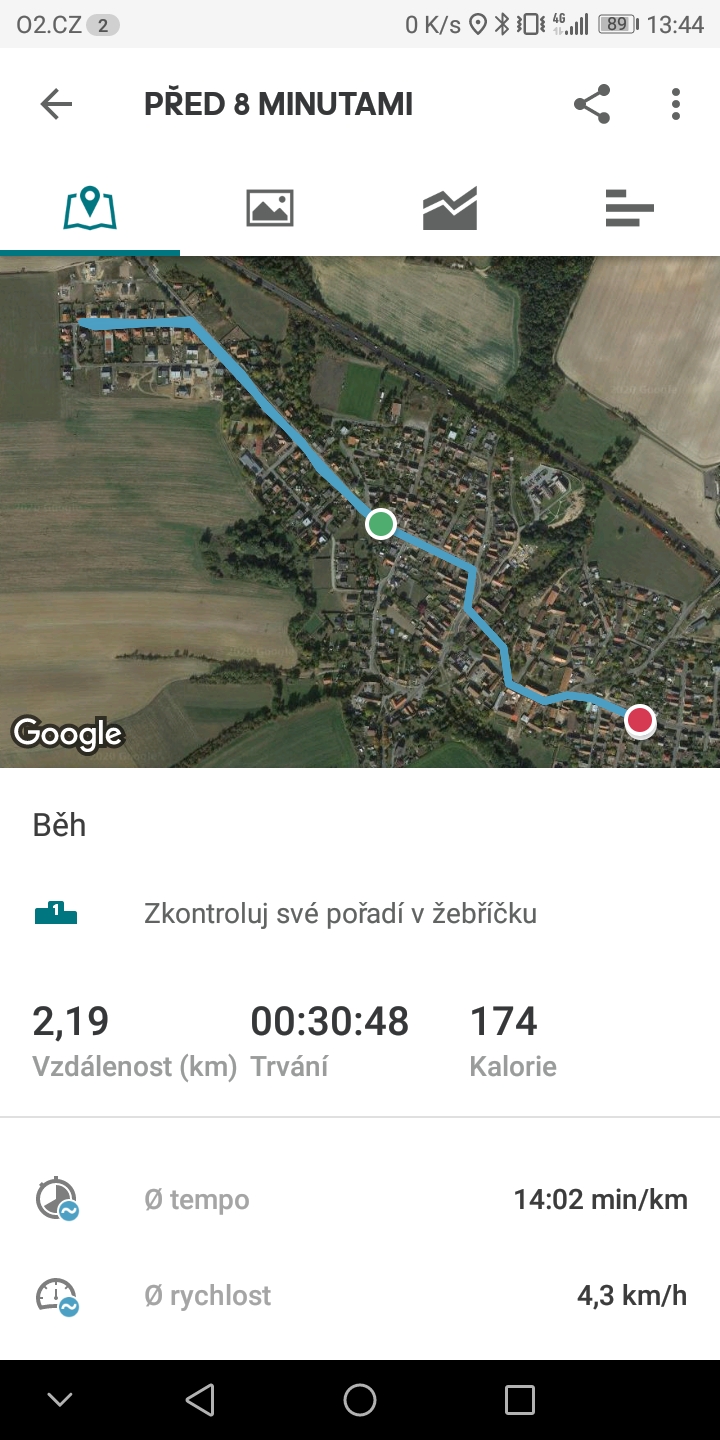
Task: Select the map tab
Action: point(90,208)
